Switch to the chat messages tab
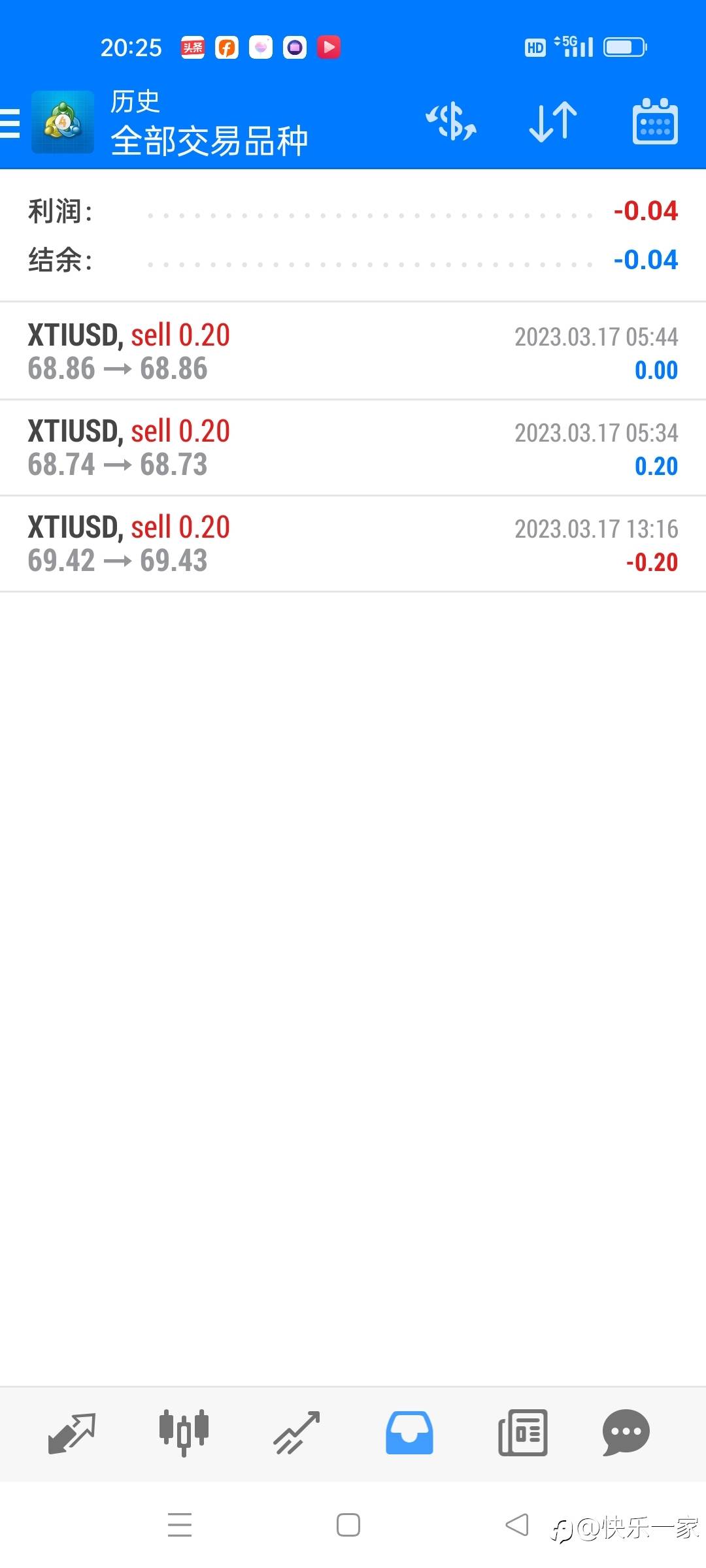Viewport: 706px width, 1568px height. tap(626, 1433)
